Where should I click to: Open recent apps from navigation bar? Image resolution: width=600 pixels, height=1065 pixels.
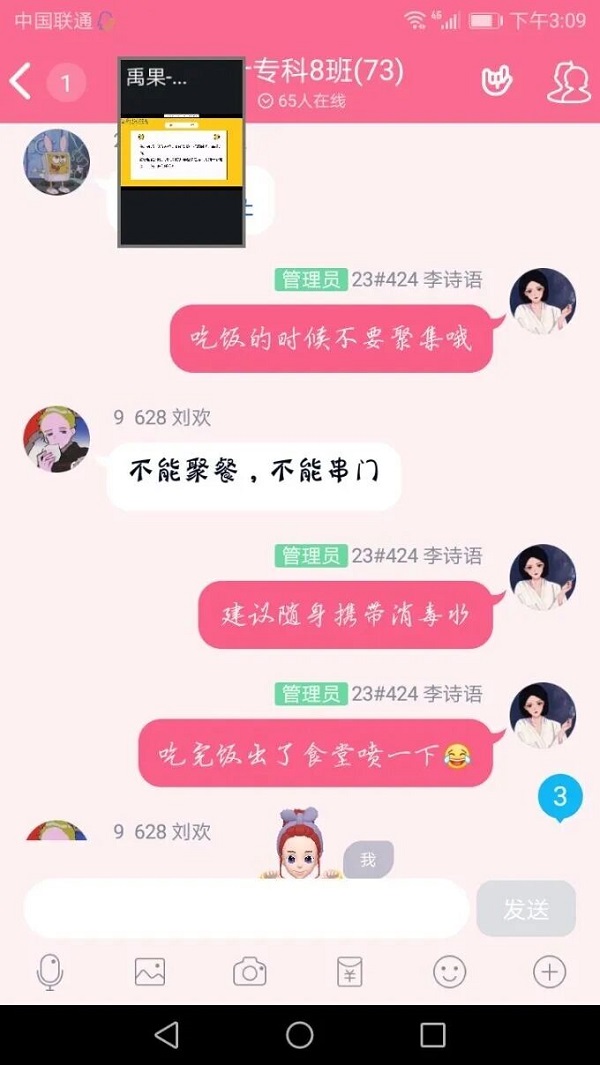(x=432, y=1035)
